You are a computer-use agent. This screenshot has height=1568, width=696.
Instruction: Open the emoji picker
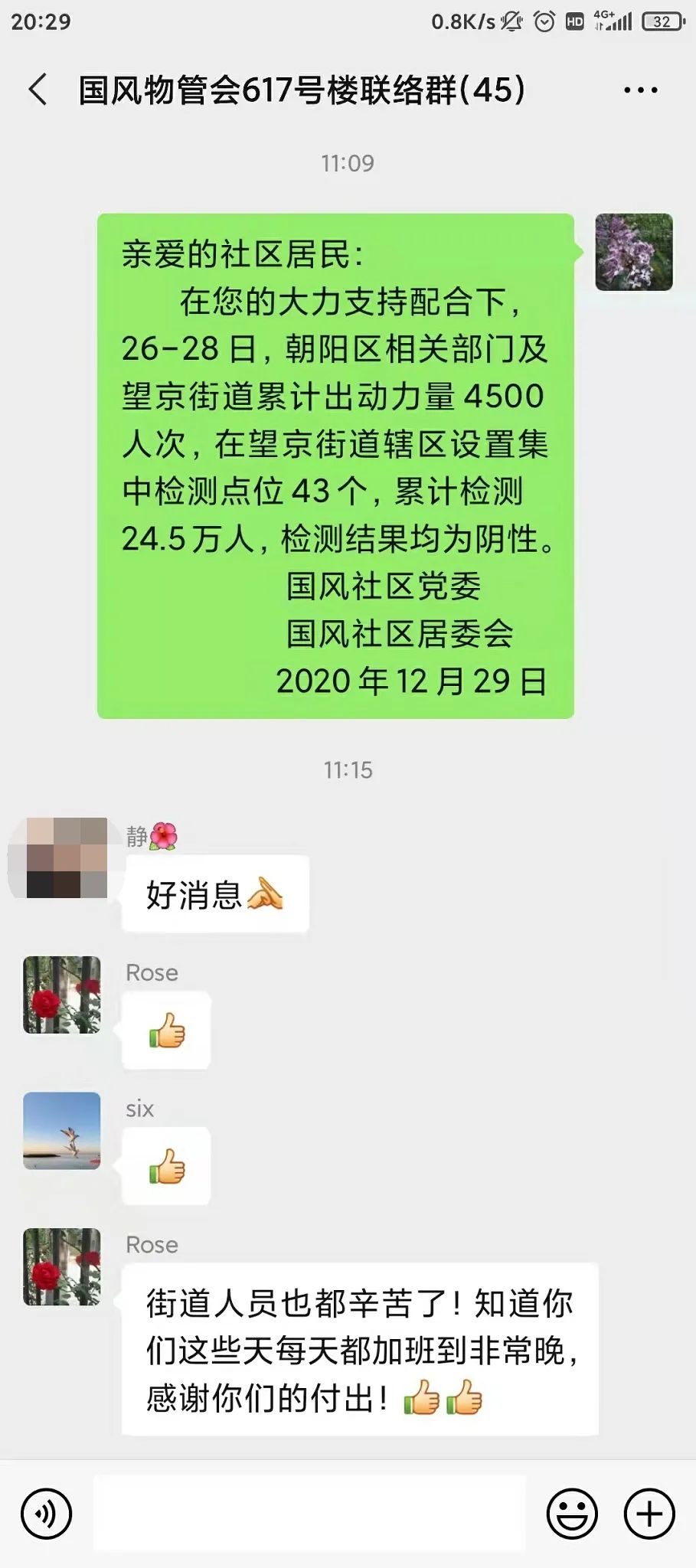[x=571, y=1513]
